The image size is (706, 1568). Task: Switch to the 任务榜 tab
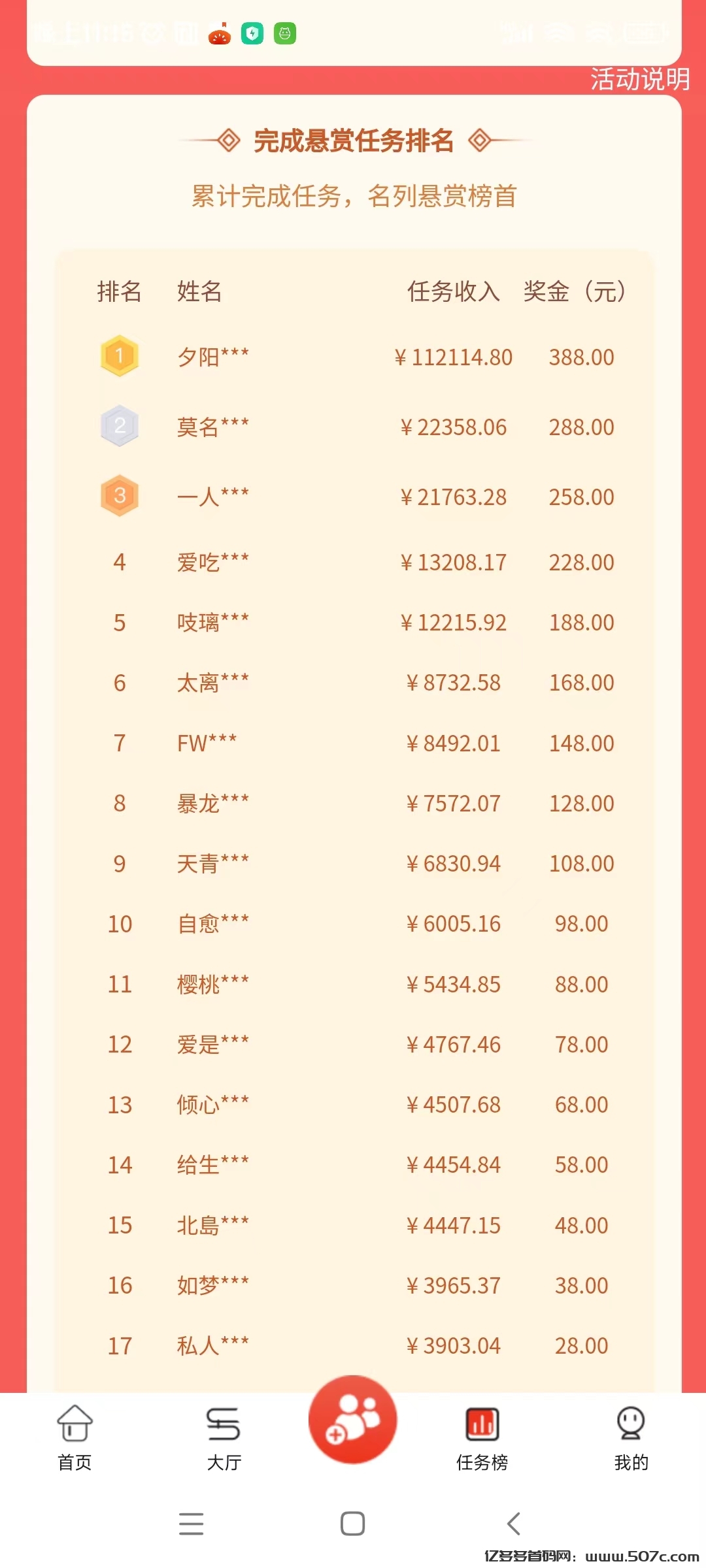(x=482, y=1441)
